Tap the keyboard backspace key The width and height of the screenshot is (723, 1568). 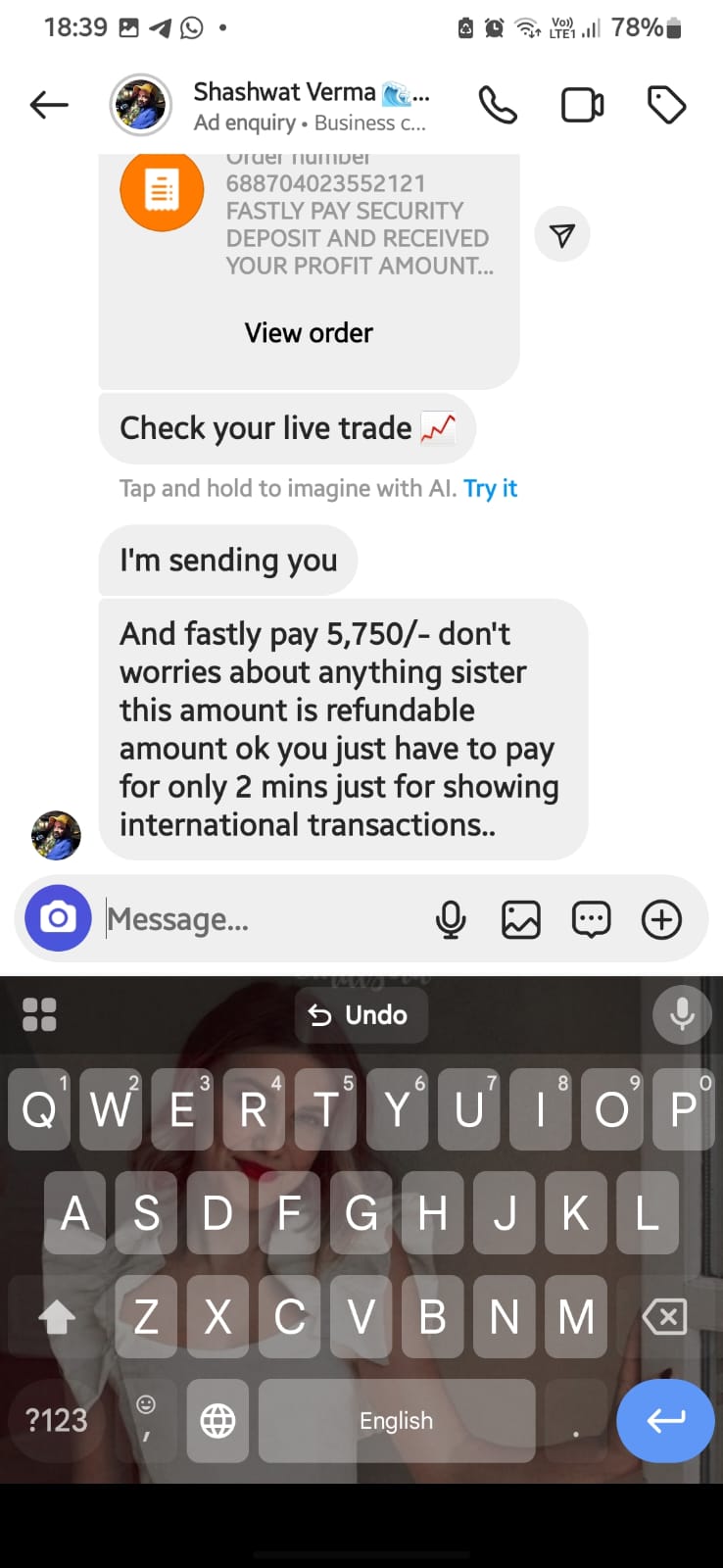pos(664,1317)
